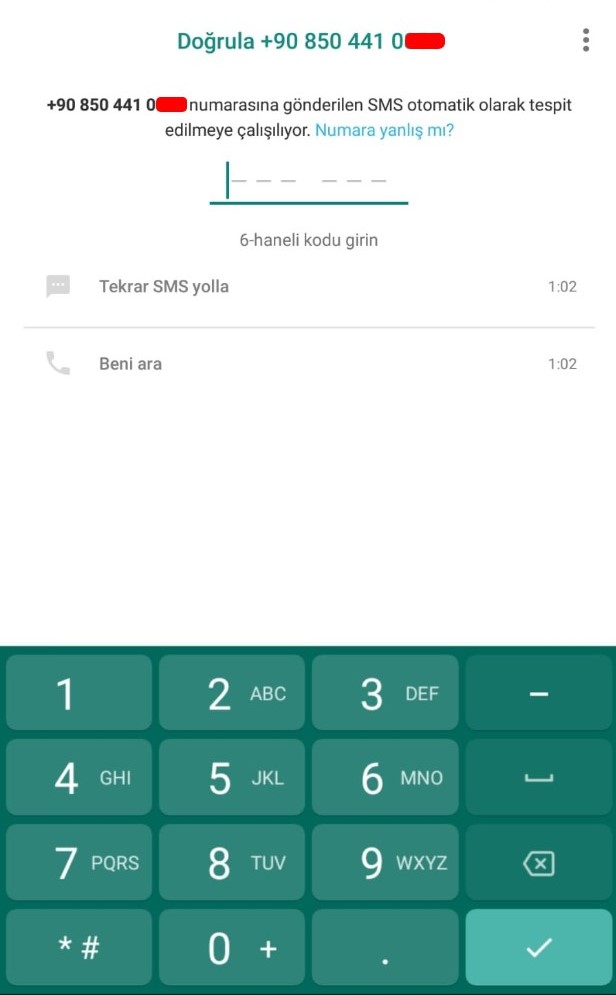
Task: Select 'Tekrar SMS yolla' to resend SMS
Action: click(309, 287)
